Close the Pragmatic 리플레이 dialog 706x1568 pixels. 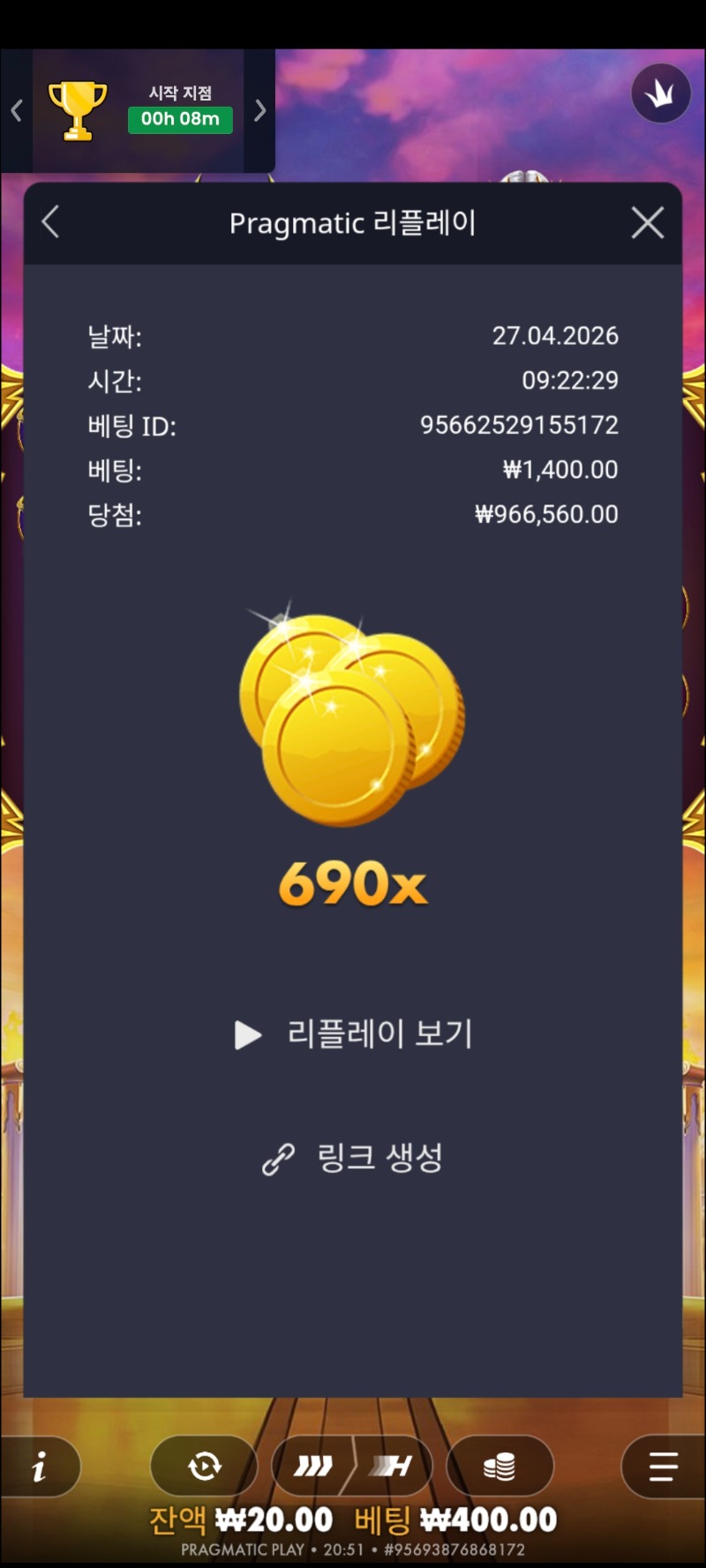pyautogui.click(x=648, y=223)
